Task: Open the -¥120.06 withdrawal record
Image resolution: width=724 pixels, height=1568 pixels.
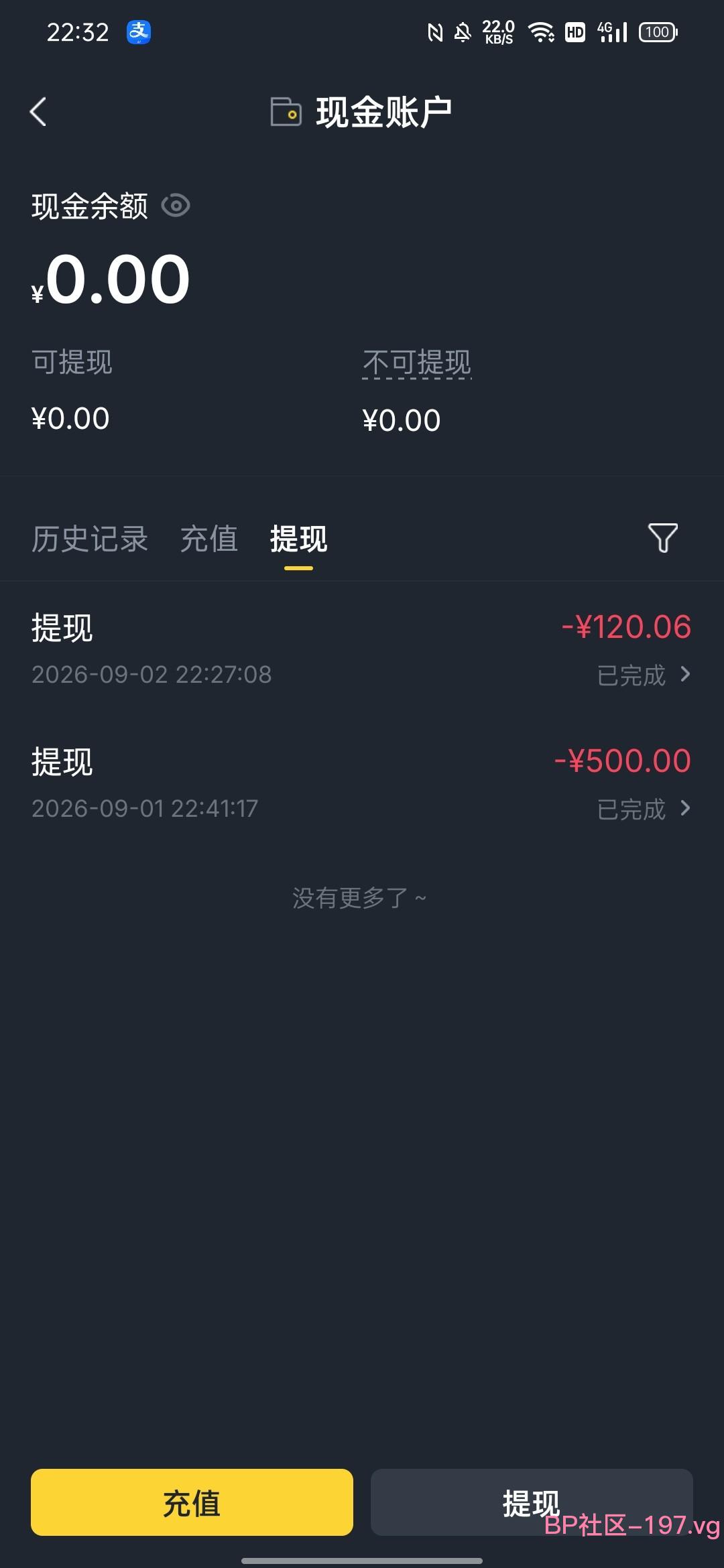Action: coord(362,649)
